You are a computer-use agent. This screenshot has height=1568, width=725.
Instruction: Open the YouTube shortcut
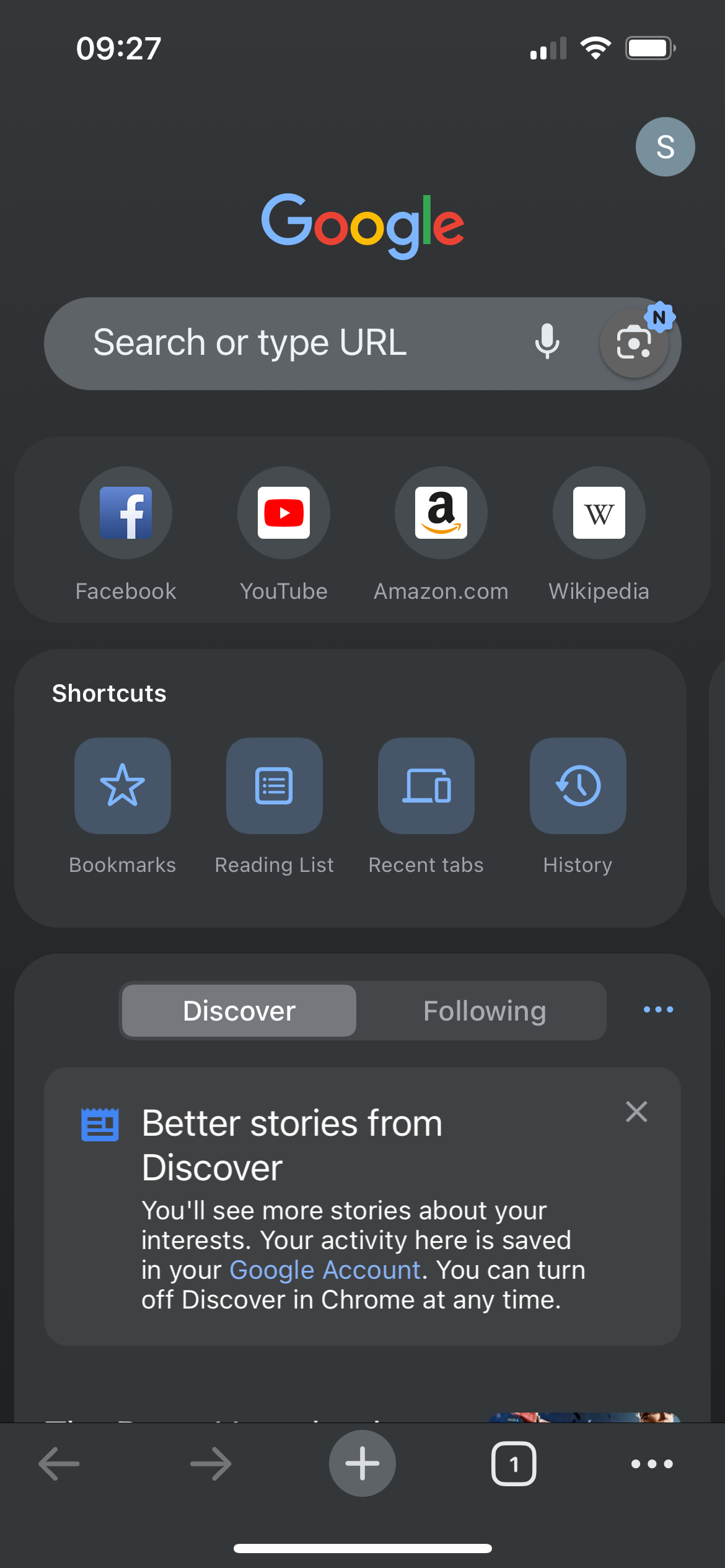[x=284, y=513]
